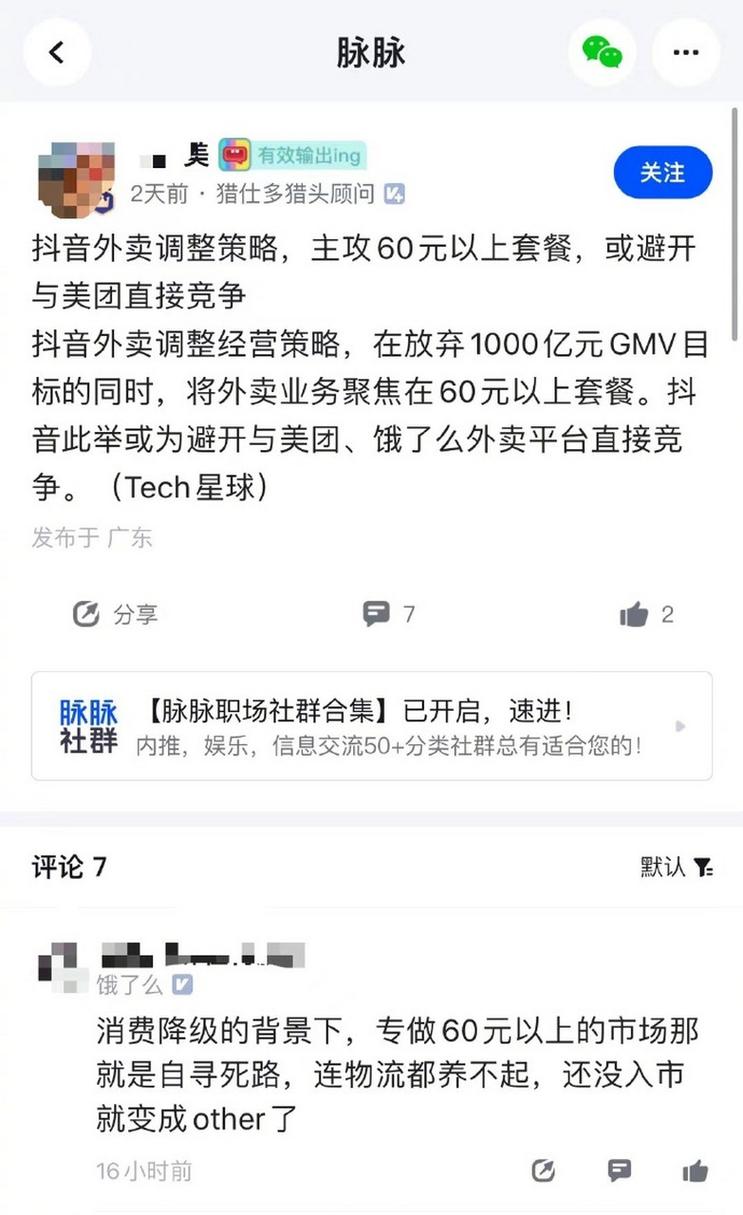Like the post with 2 likes
Screen dimensions: 743x1215
(x=646, y=614)
